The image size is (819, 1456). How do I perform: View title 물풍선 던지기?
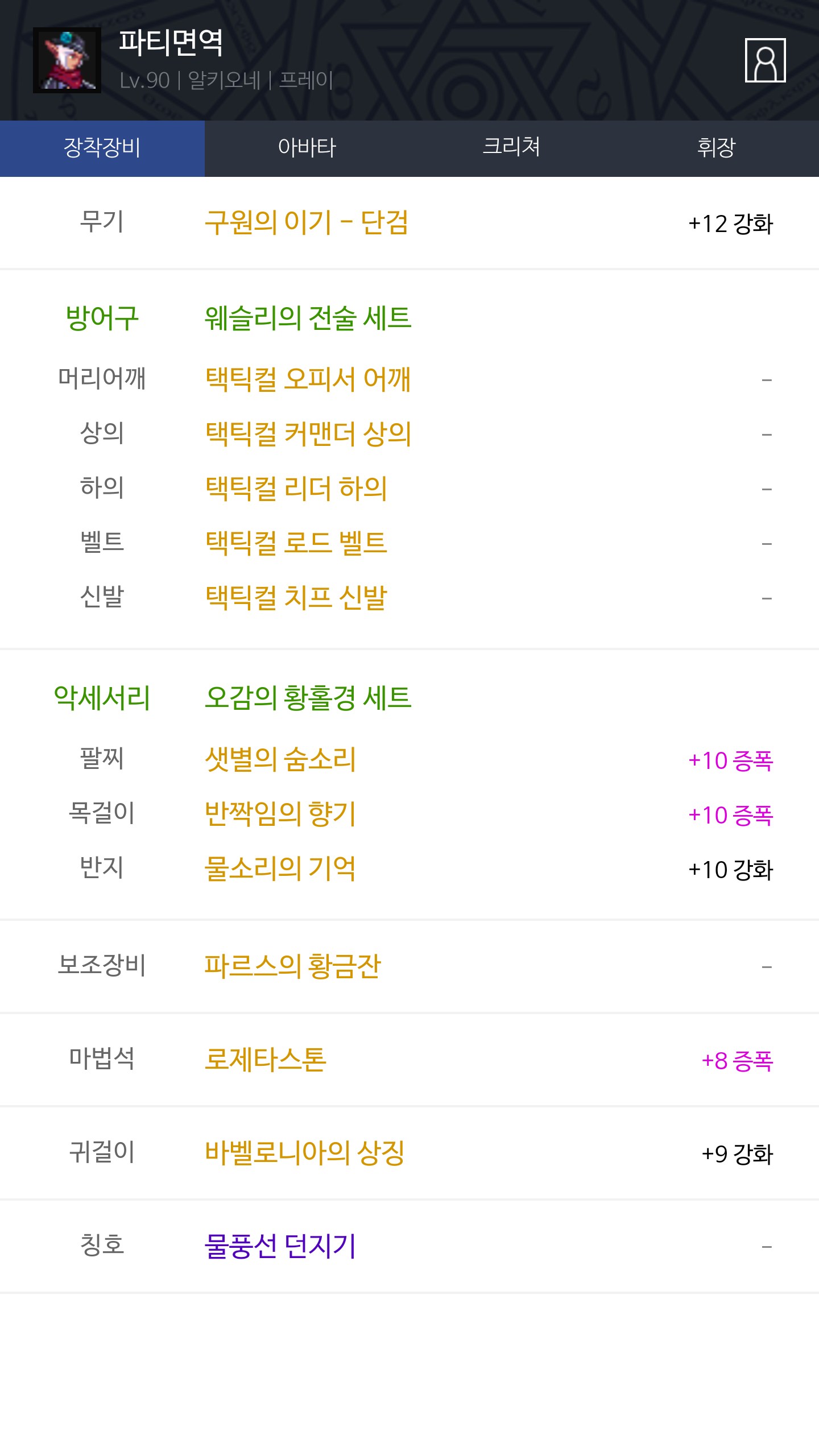click(x=280, y=1246)
